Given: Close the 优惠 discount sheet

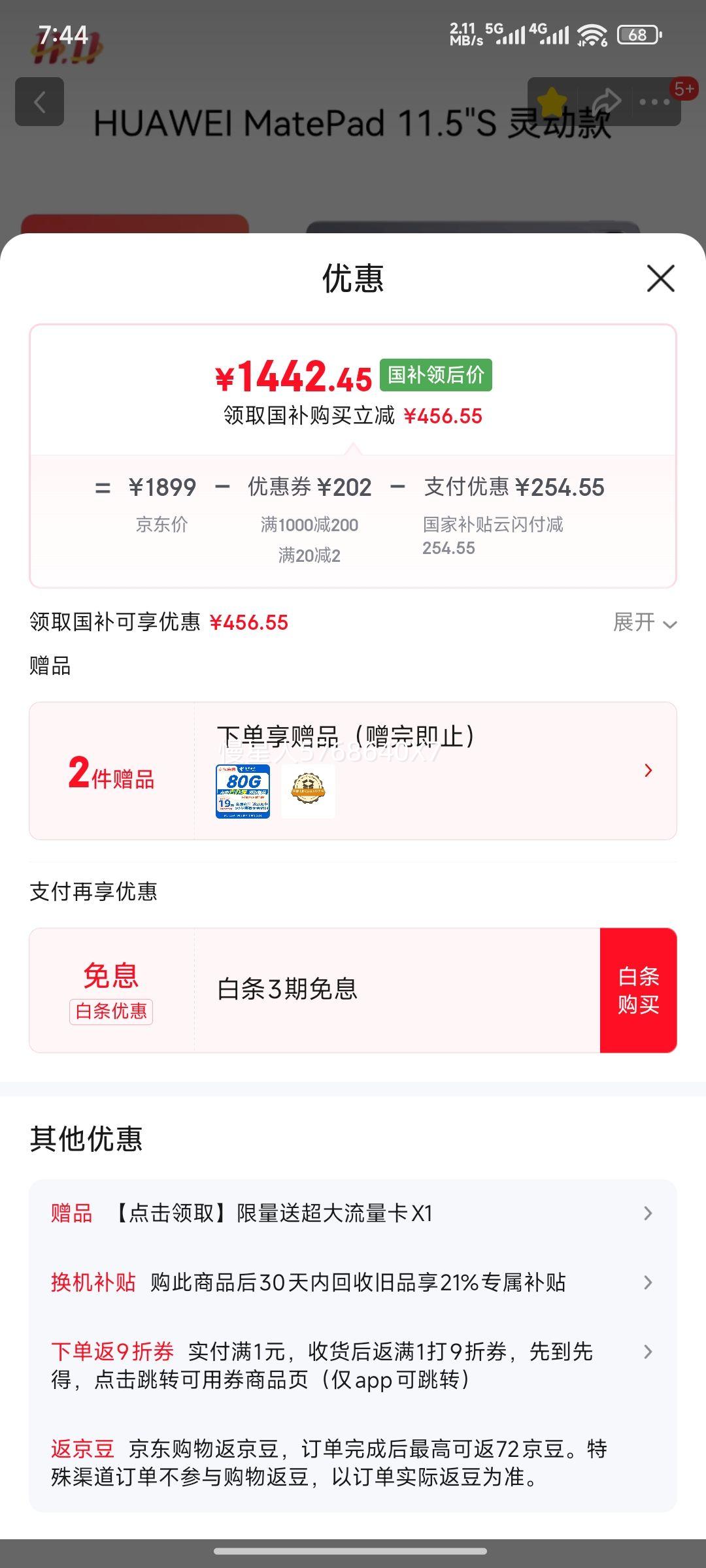Looking at the screenshot, I should [660, 279].
